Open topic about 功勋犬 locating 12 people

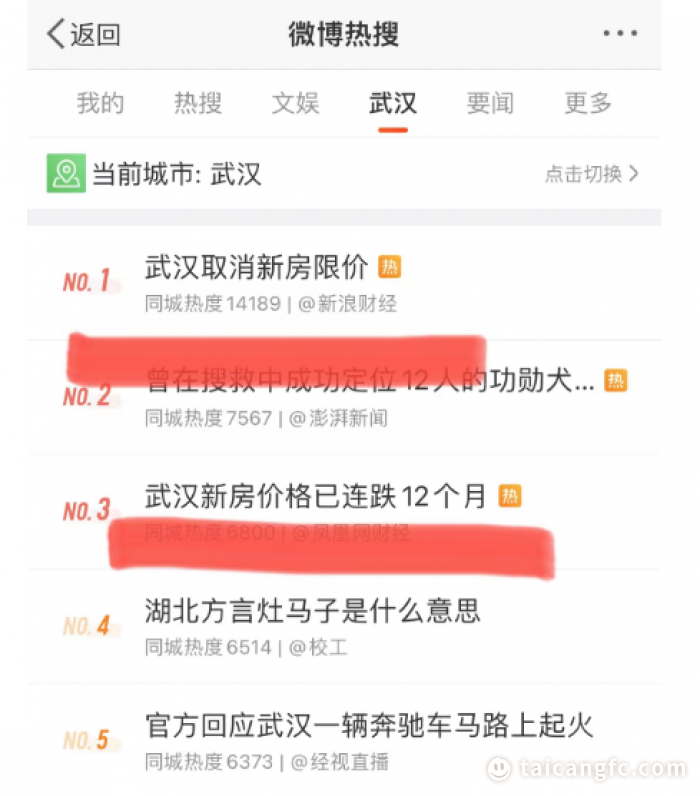[370, 382]
